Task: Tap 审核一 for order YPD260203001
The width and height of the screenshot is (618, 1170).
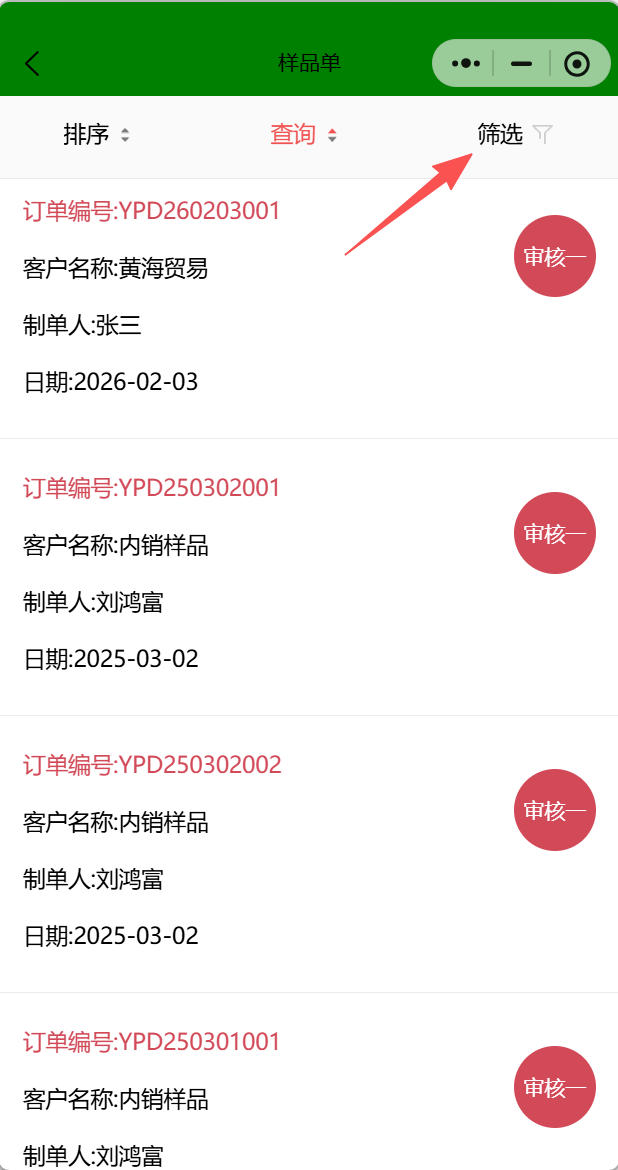Action: click(555, 257)
